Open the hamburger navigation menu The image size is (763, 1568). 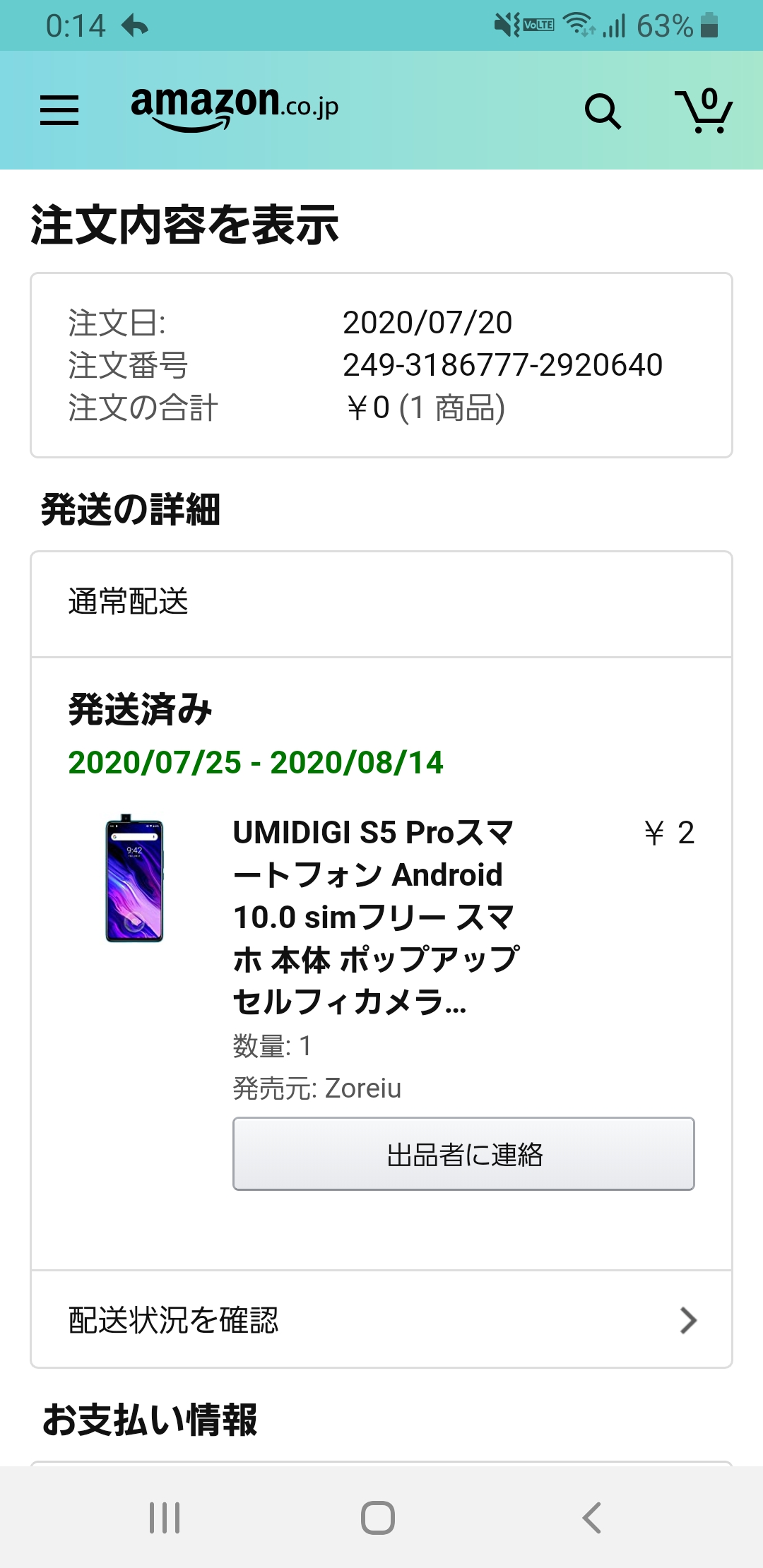point(59,111)
